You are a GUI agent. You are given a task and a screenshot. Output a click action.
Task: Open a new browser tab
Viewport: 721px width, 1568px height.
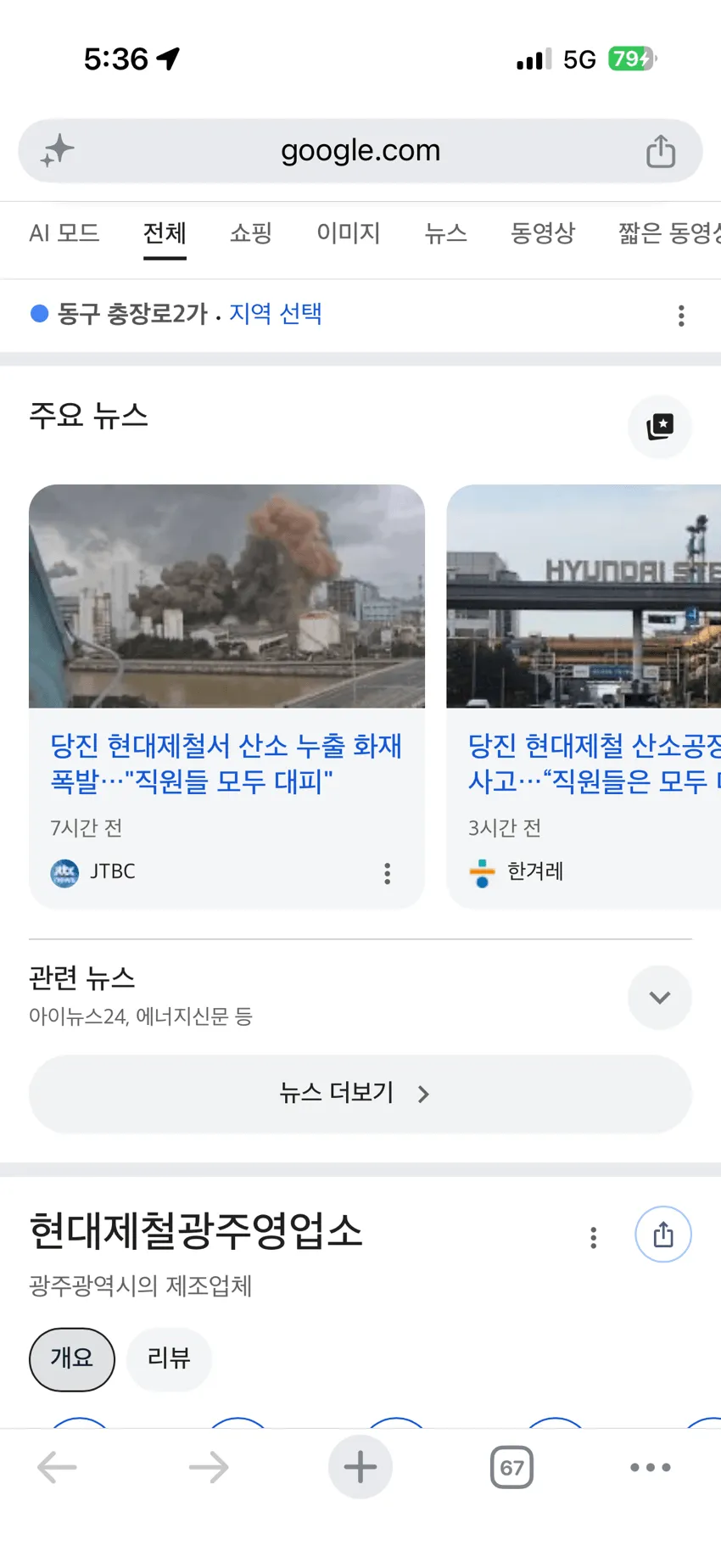coord(360,1467)
